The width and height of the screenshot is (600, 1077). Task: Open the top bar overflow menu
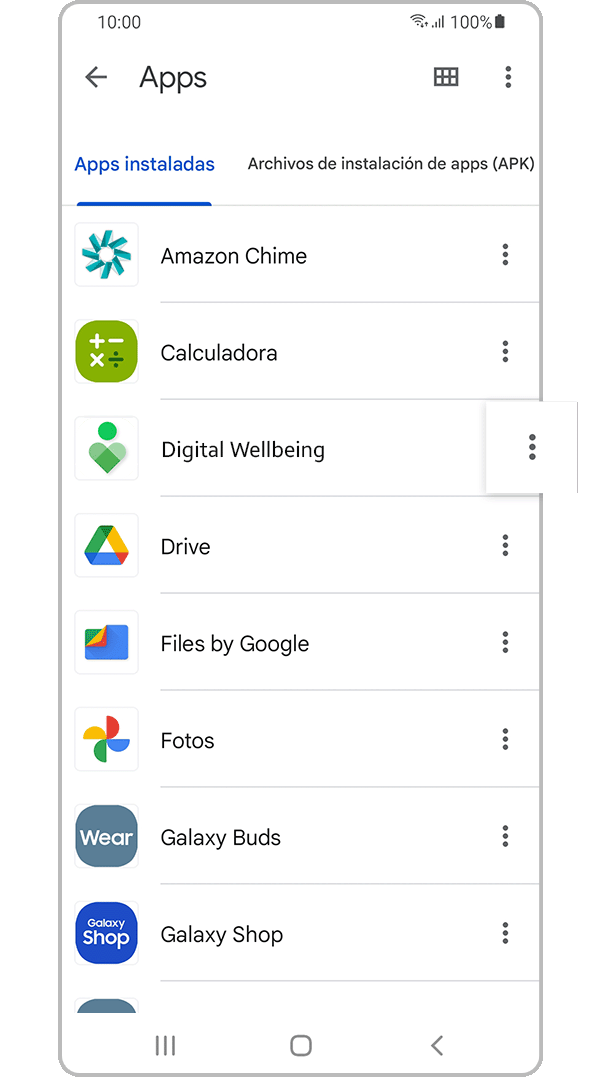508,77
